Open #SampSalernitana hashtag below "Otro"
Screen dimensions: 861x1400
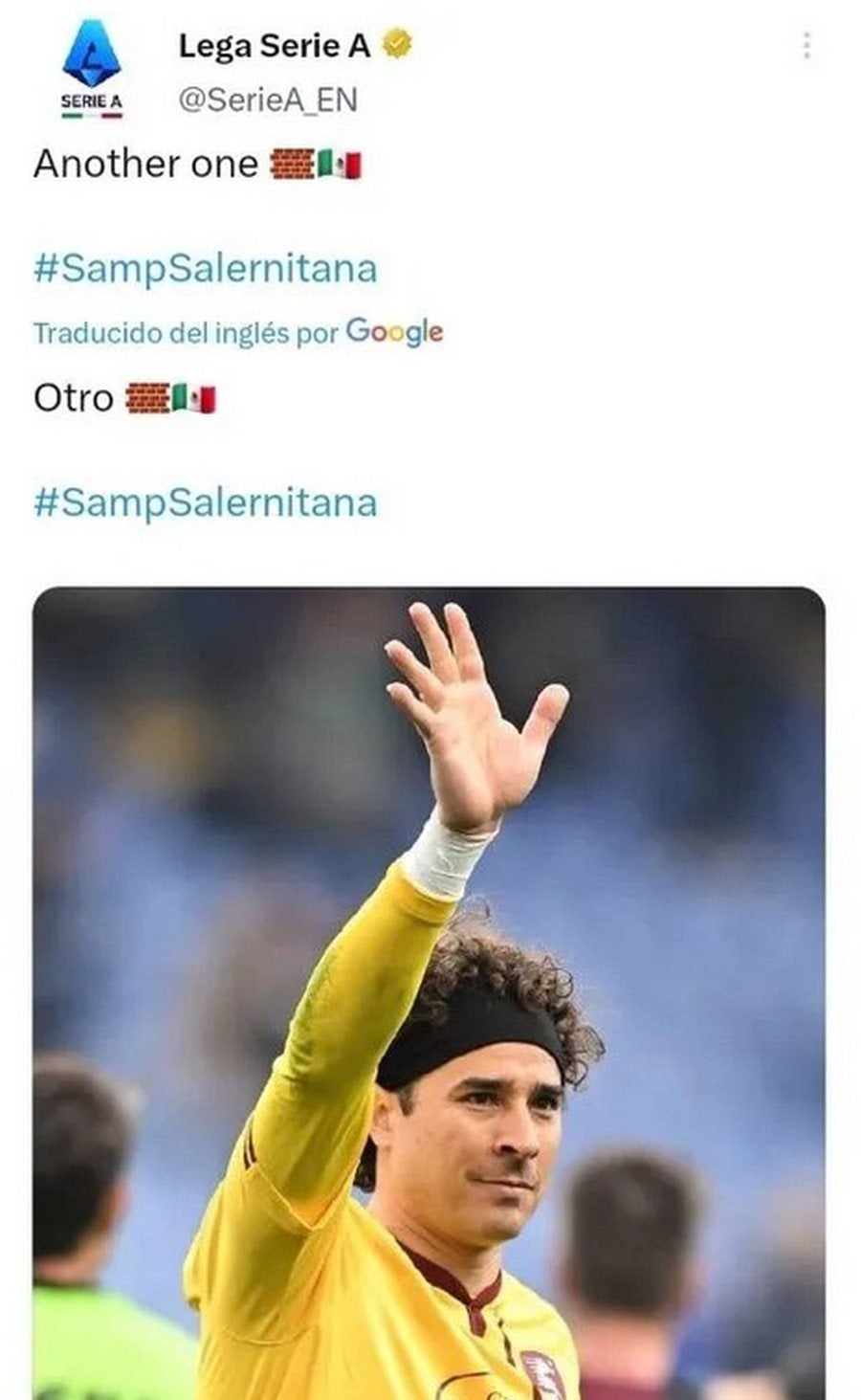point(206,502)
